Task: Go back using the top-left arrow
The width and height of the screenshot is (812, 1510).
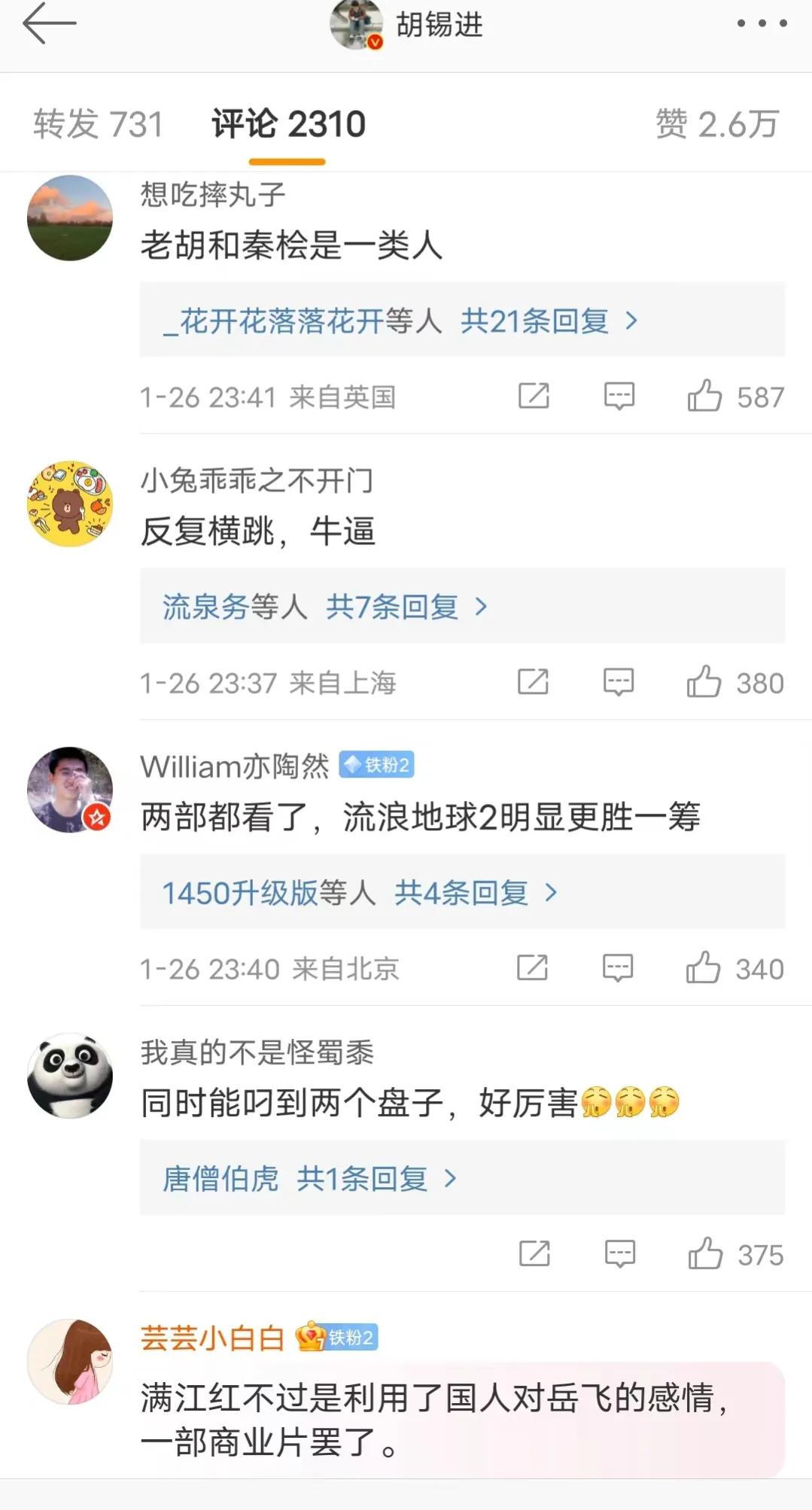Action: point(49,24)
